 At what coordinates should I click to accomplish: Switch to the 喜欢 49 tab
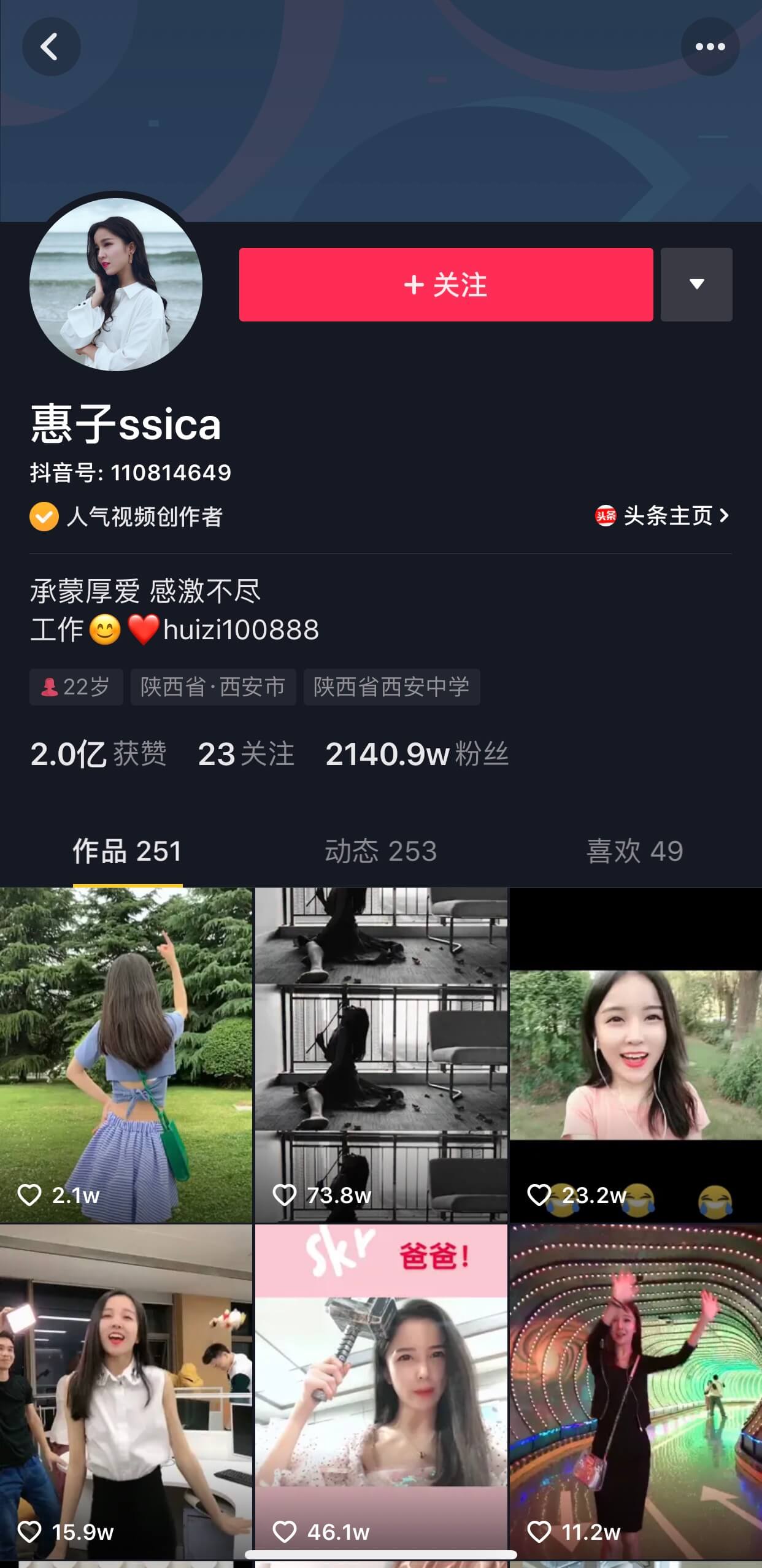[634, 851]
